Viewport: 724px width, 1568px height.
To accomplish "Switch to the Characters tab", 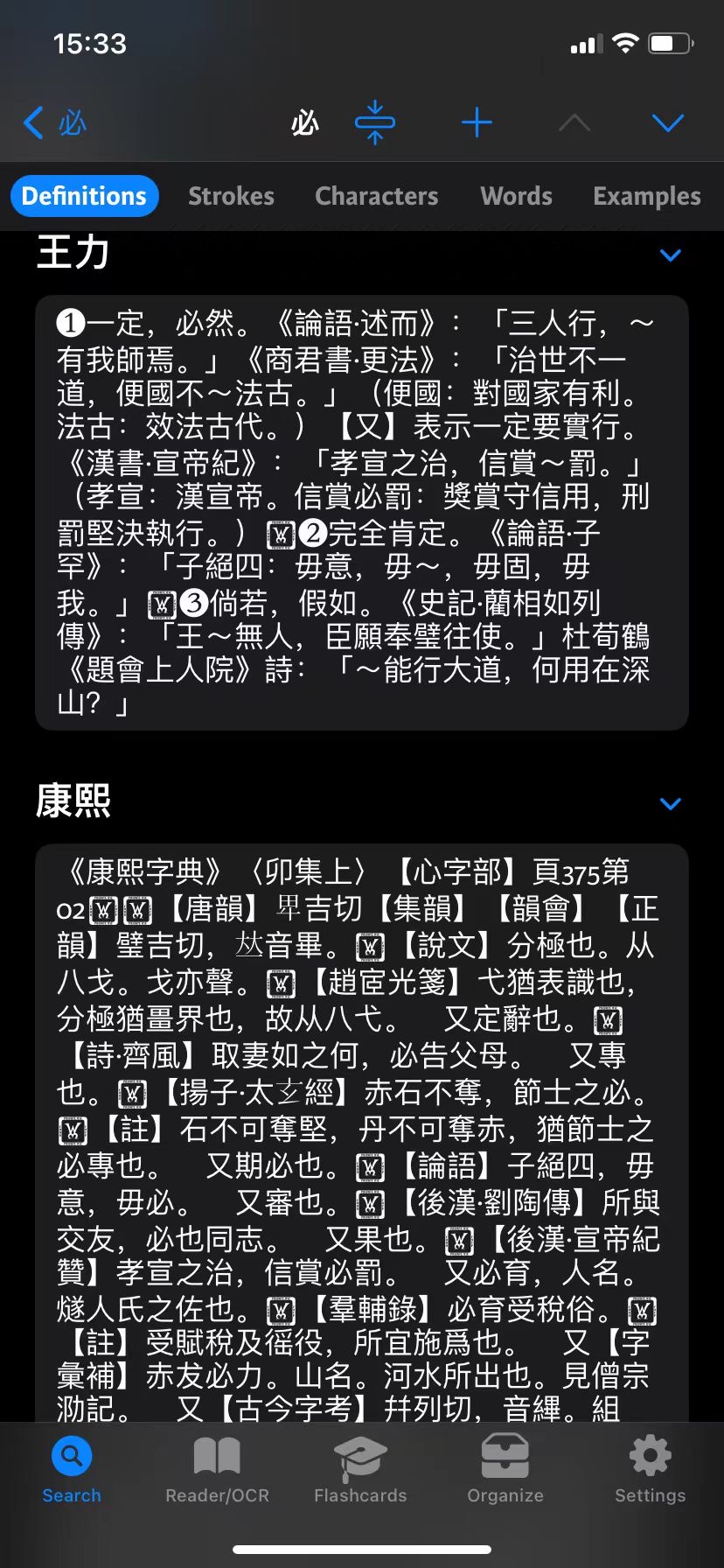I will pos(376,196).
